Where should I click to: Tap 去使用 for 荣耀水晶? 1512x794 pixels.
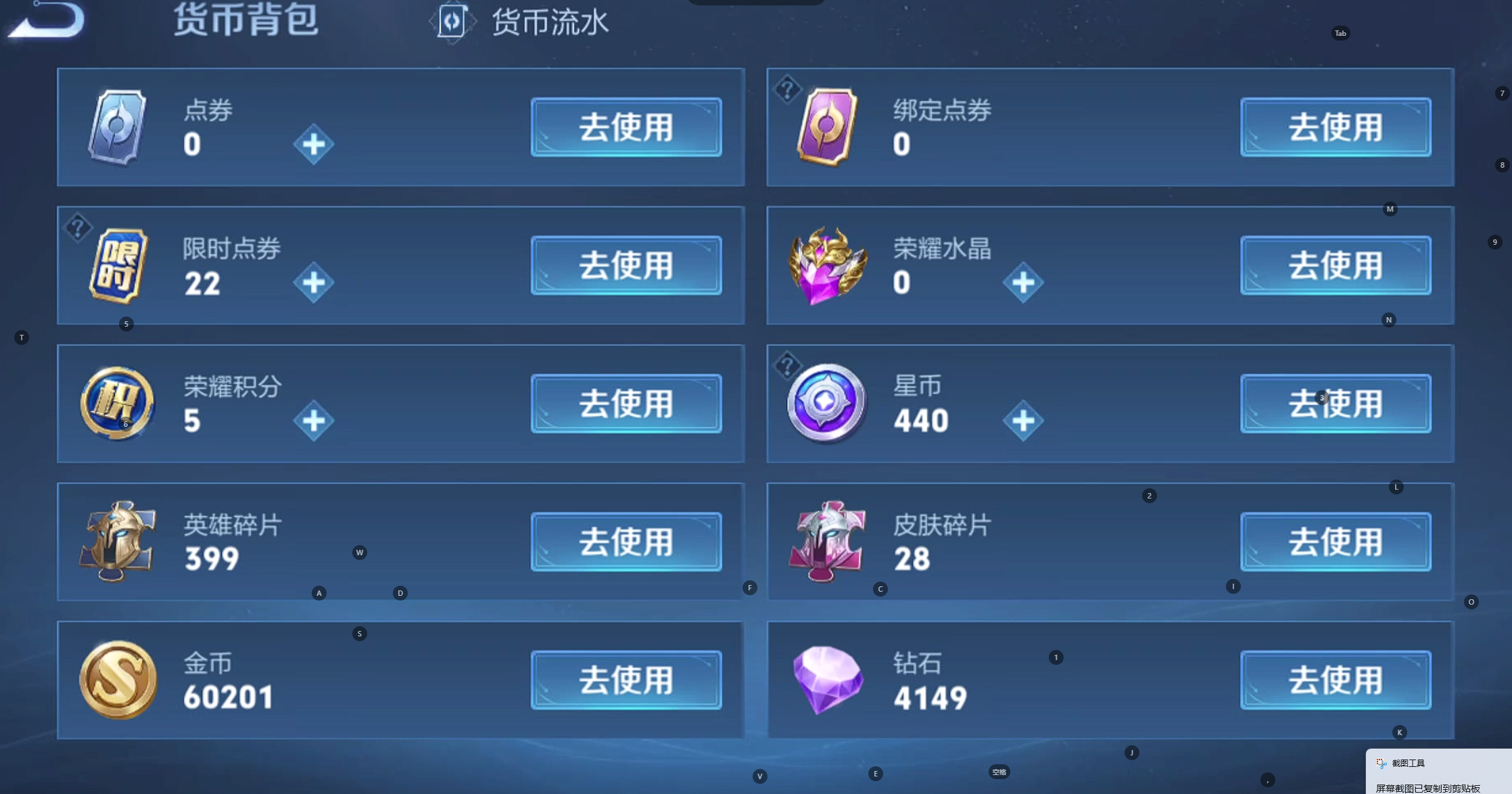(1336, 265)
